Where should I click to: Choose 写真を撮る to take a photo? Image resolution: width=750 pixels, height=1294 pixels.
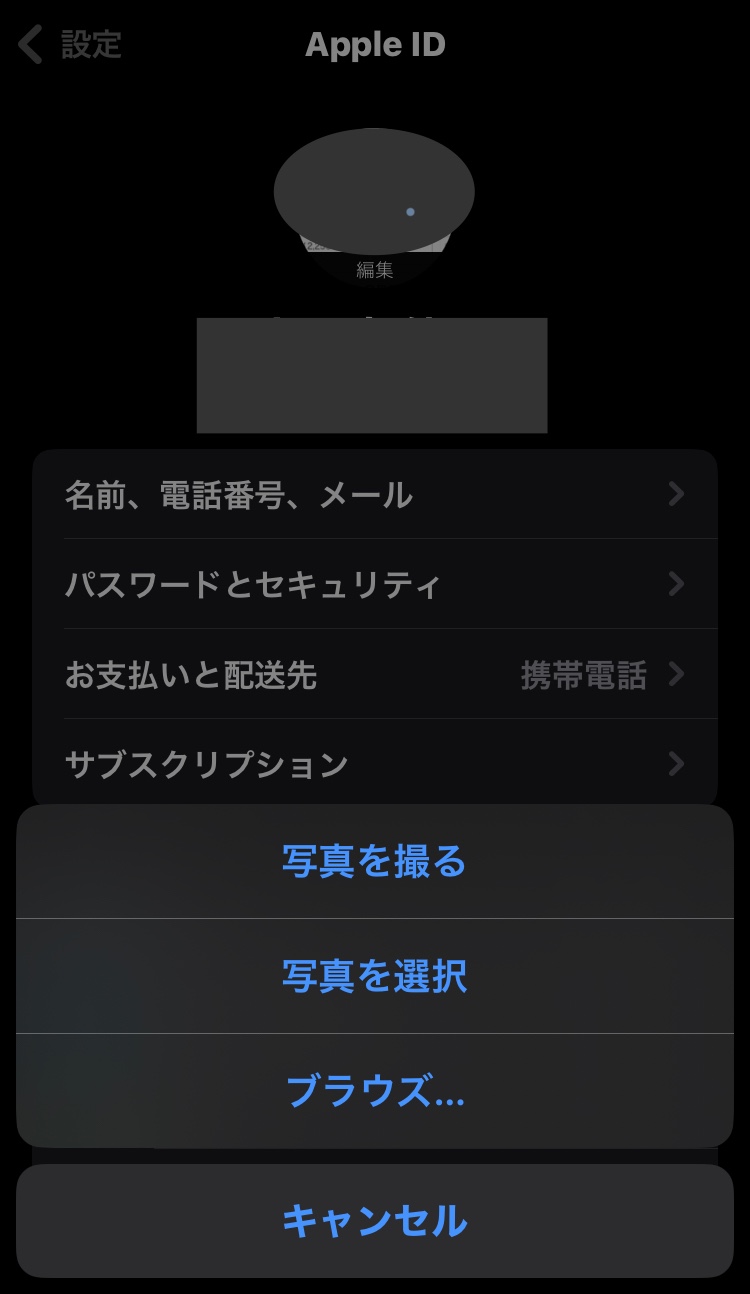coord(374,861)
